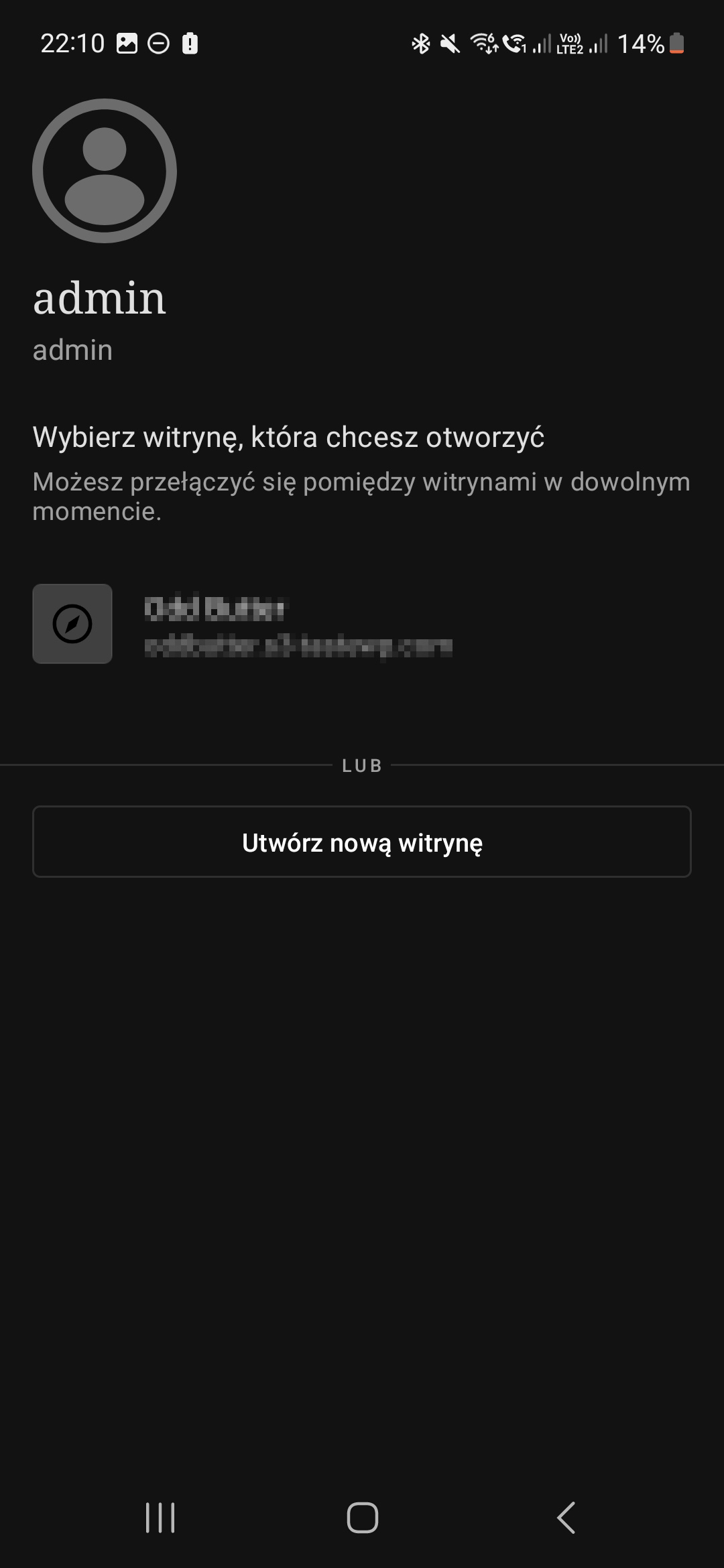
Task: Open recent apps
Action: click(x=160, y=1517)
